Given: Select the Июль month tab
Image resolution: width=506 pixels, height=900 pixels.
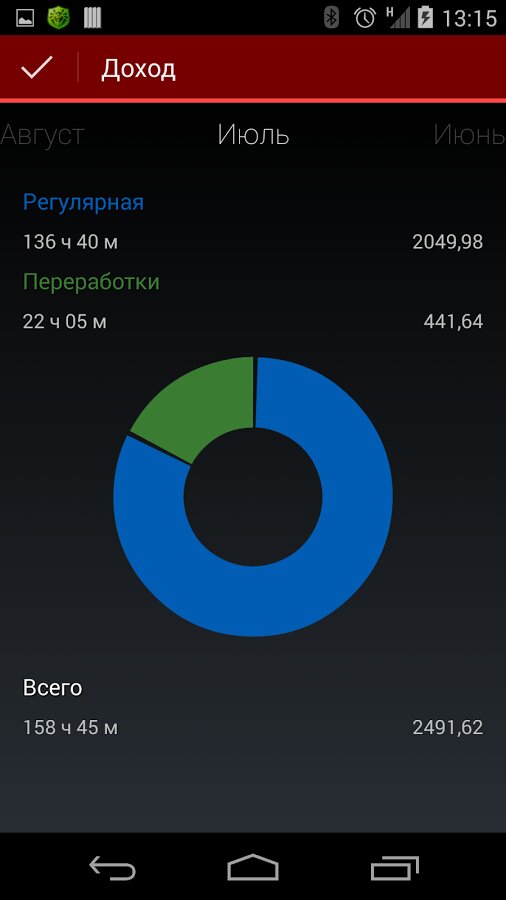Looking at the screenshot, I should click(x=253, y=135).
